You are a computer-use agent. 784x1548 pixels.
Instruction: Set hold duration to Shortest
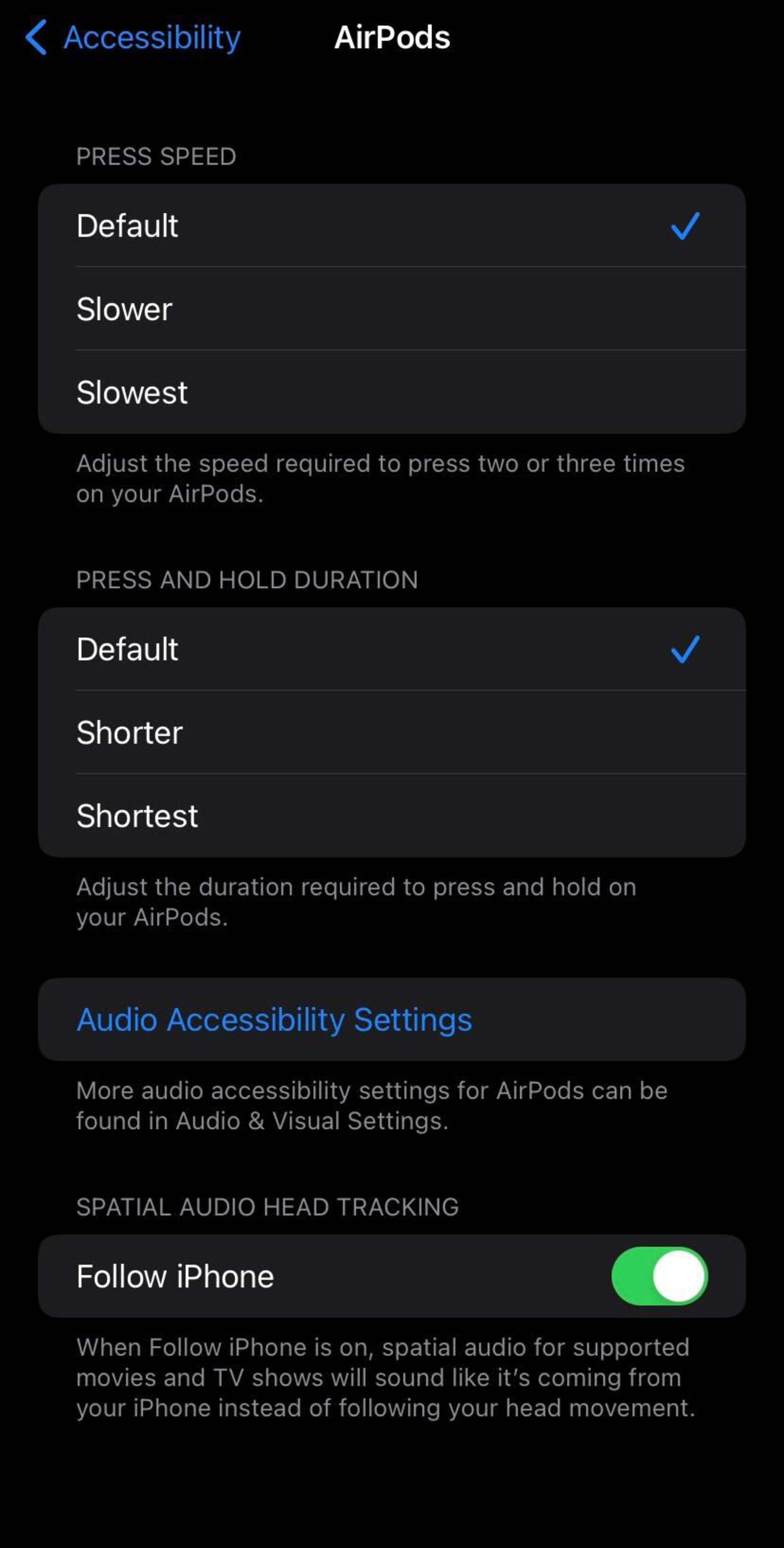pos(392,815)
